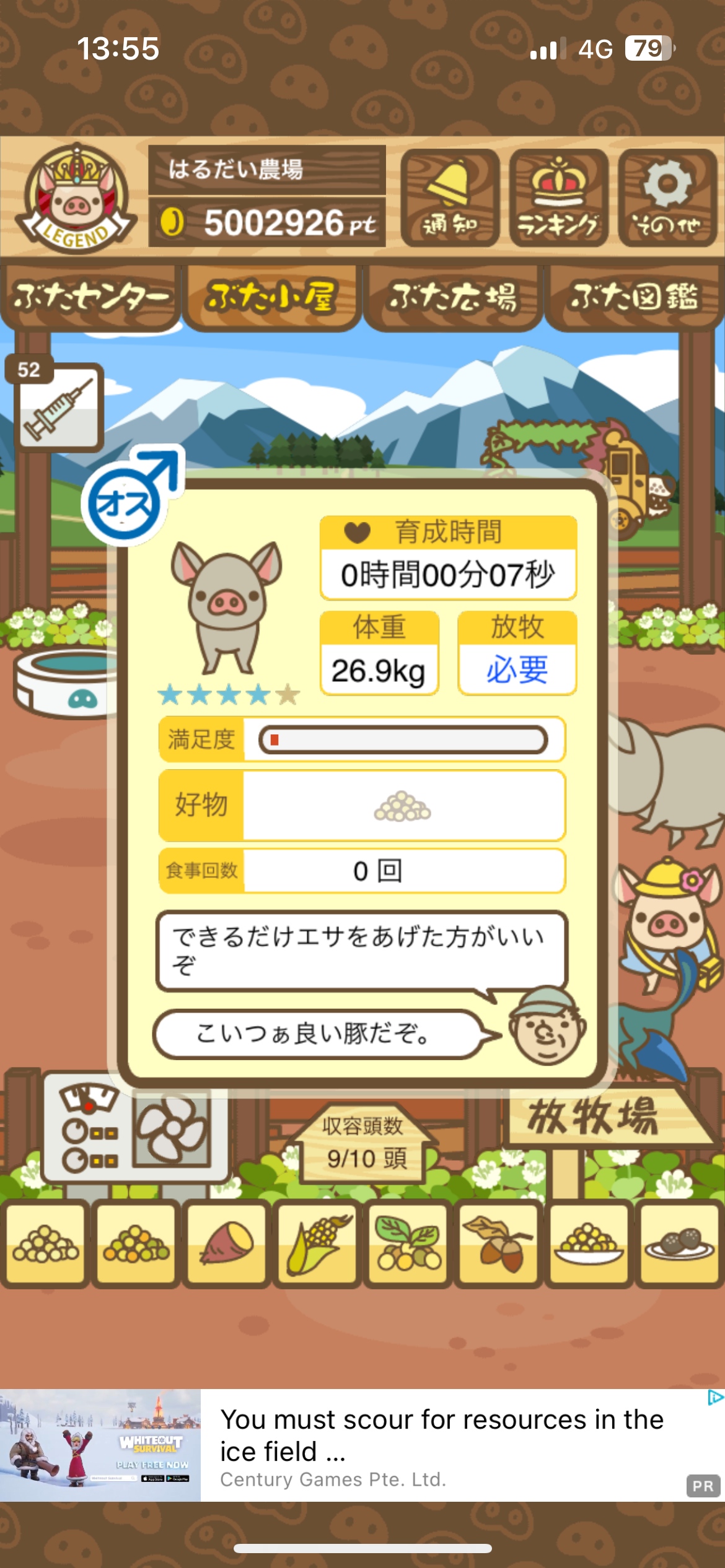The width and height of the screenshot is (725, 1568).
Task: Open the ランキング crown button
Action: [x=558, y=198]
